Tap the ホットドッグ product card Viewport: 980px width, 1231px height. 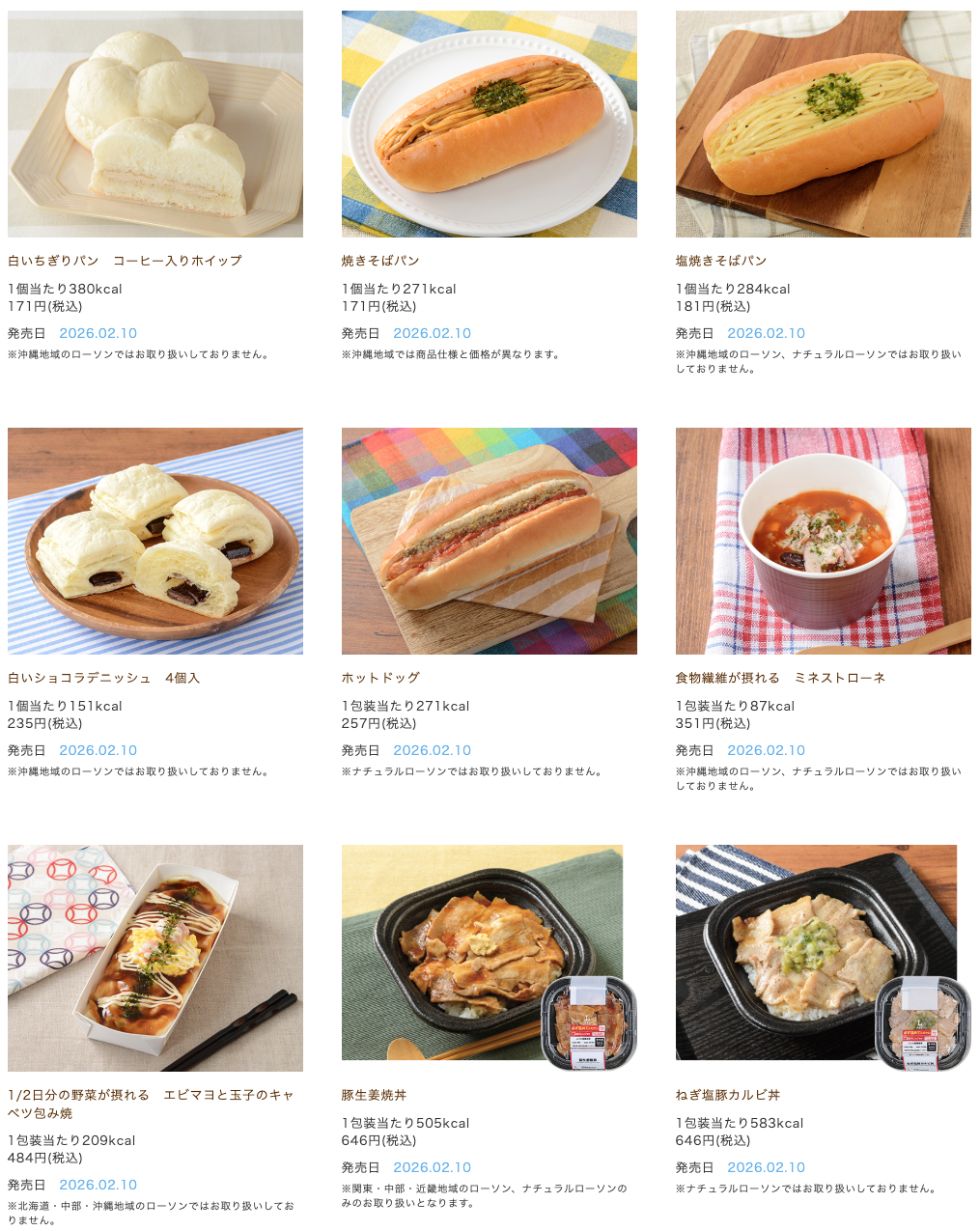(489, 542)
